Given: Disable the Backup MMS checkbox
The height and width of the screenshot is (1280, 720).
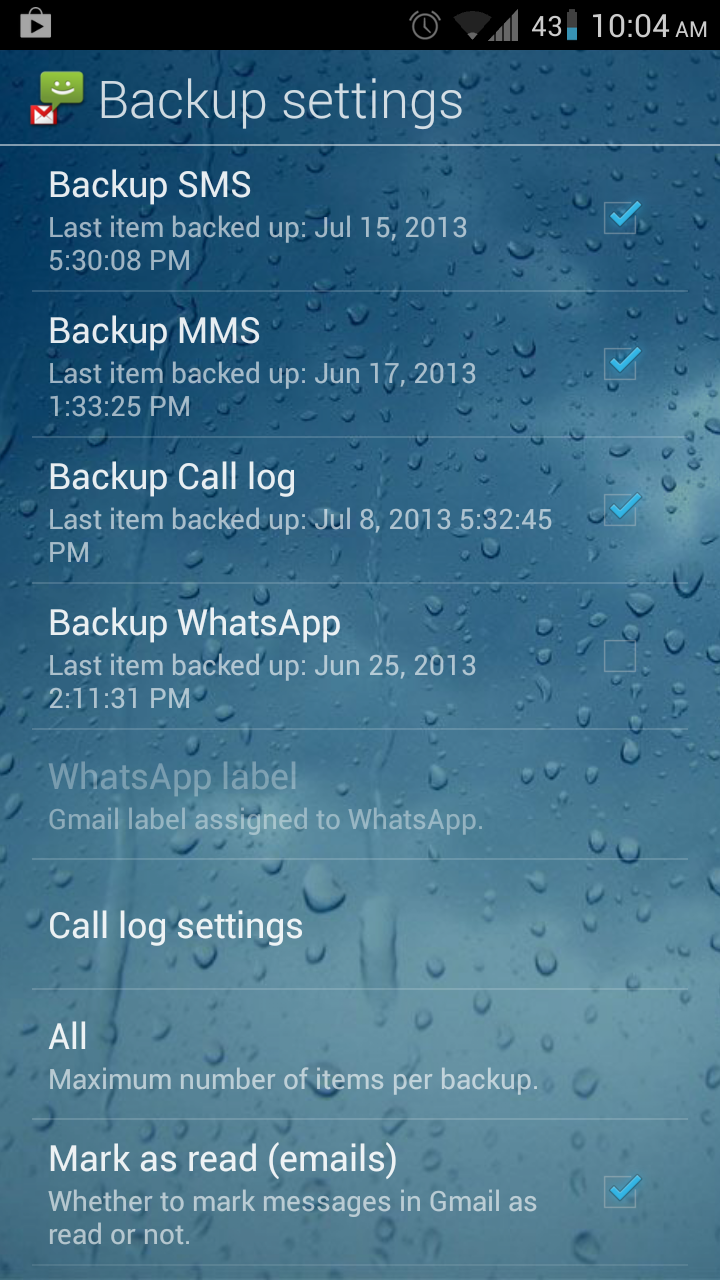Looking at the screenshot, I should 621,363.
